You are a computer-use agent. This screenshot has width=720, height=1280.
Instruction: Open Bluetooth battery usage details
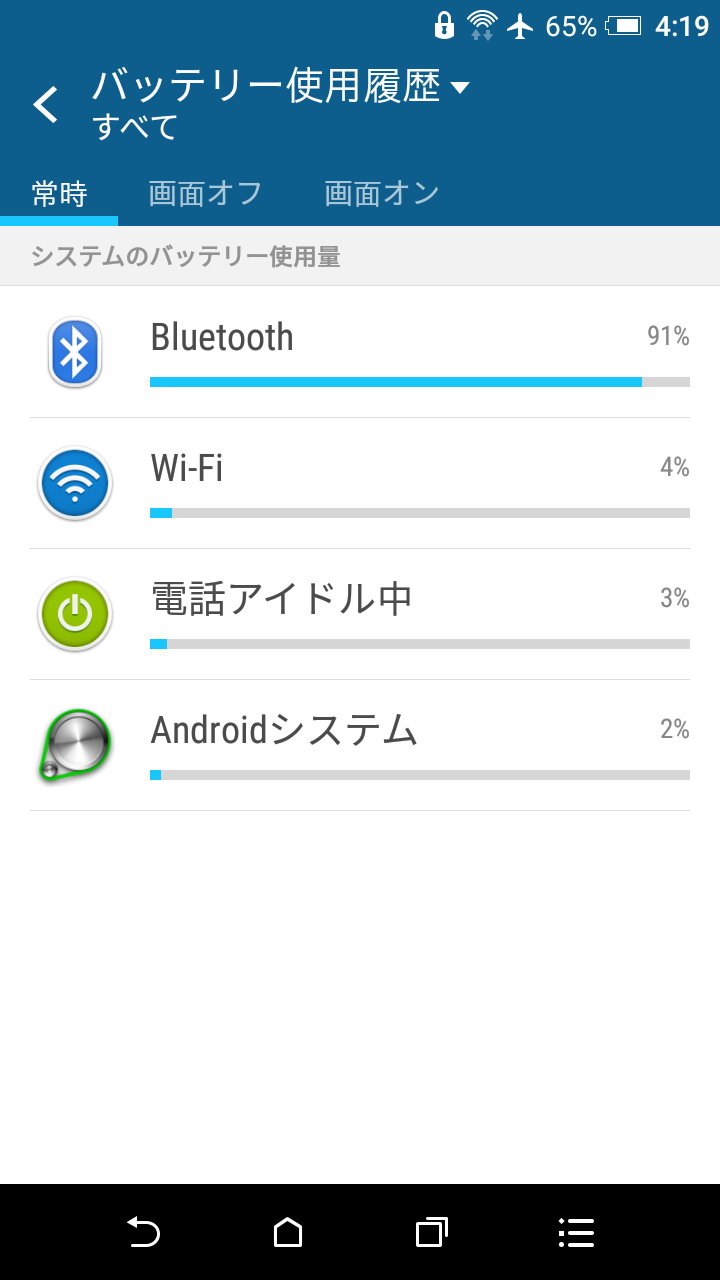(360, 352)
